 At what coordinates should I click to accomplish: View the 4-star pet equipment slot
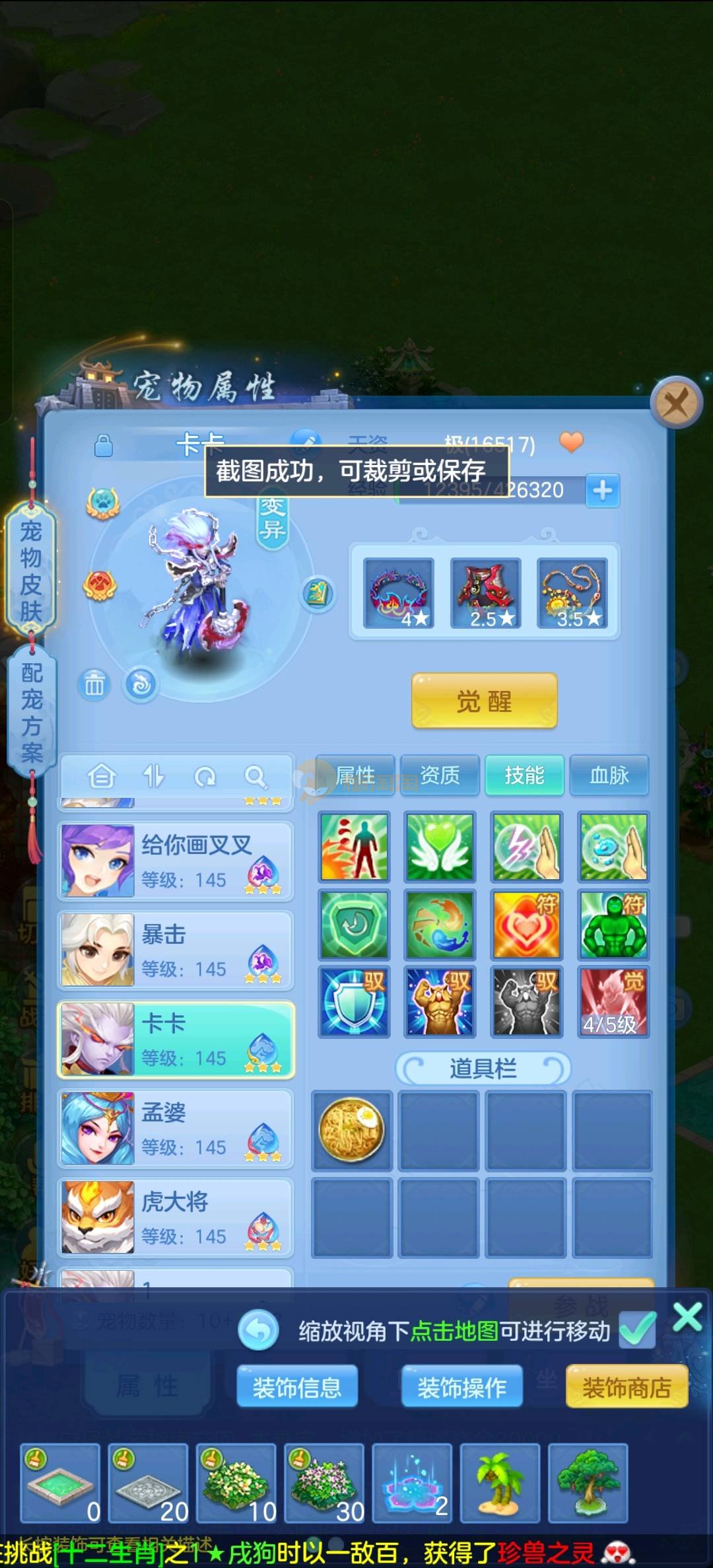398,592
